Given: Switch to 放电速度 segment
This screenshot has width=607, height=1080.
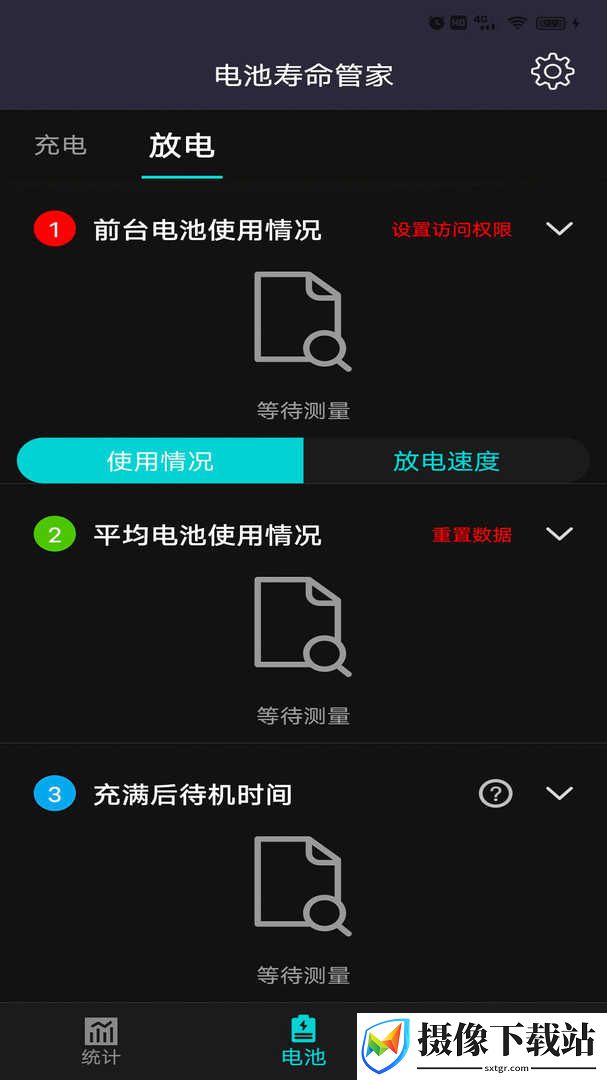Looking at the screenshot, I should coord(446,460).
